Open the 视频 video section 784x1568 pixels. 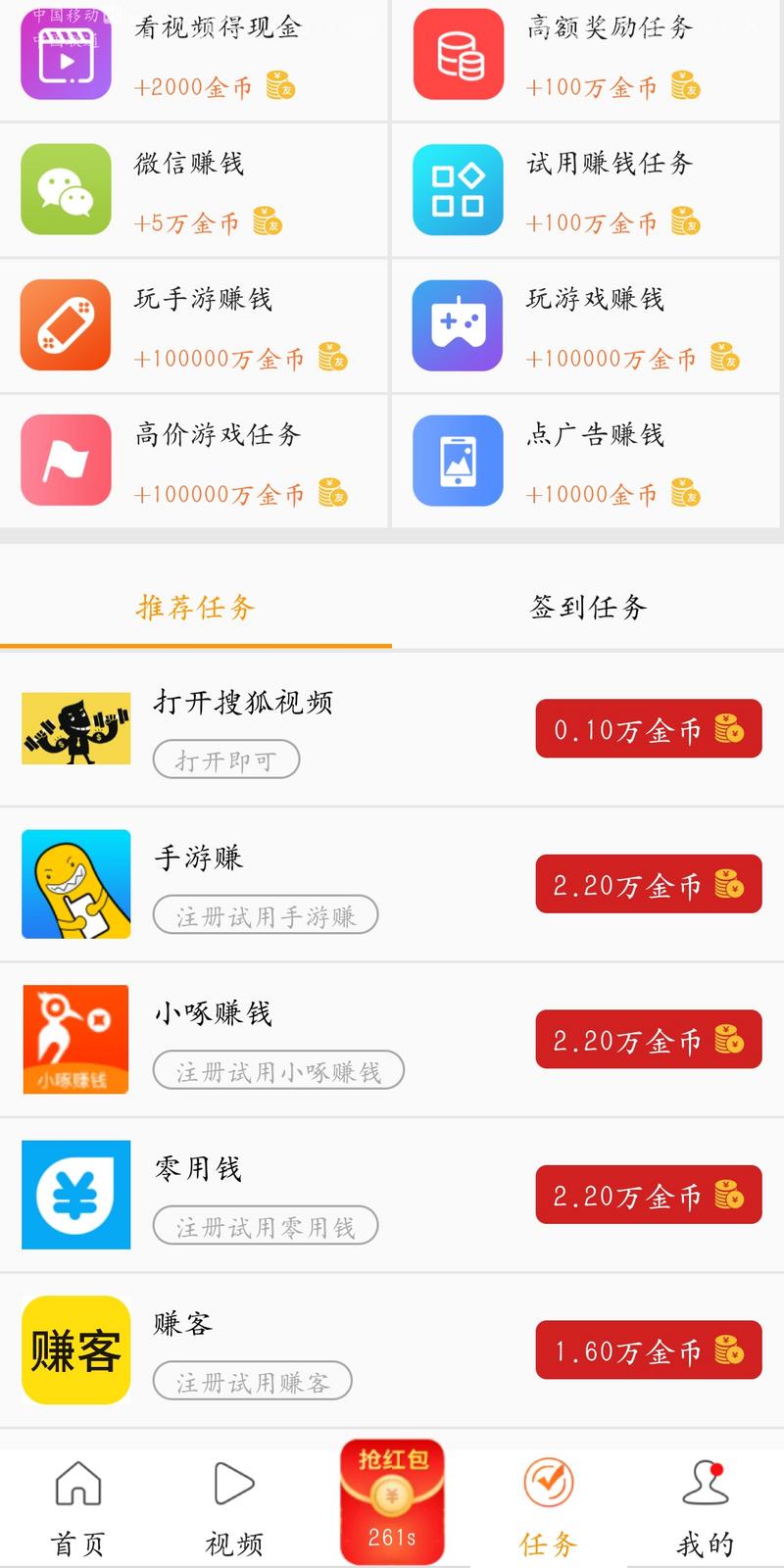tap(233, 1499)
